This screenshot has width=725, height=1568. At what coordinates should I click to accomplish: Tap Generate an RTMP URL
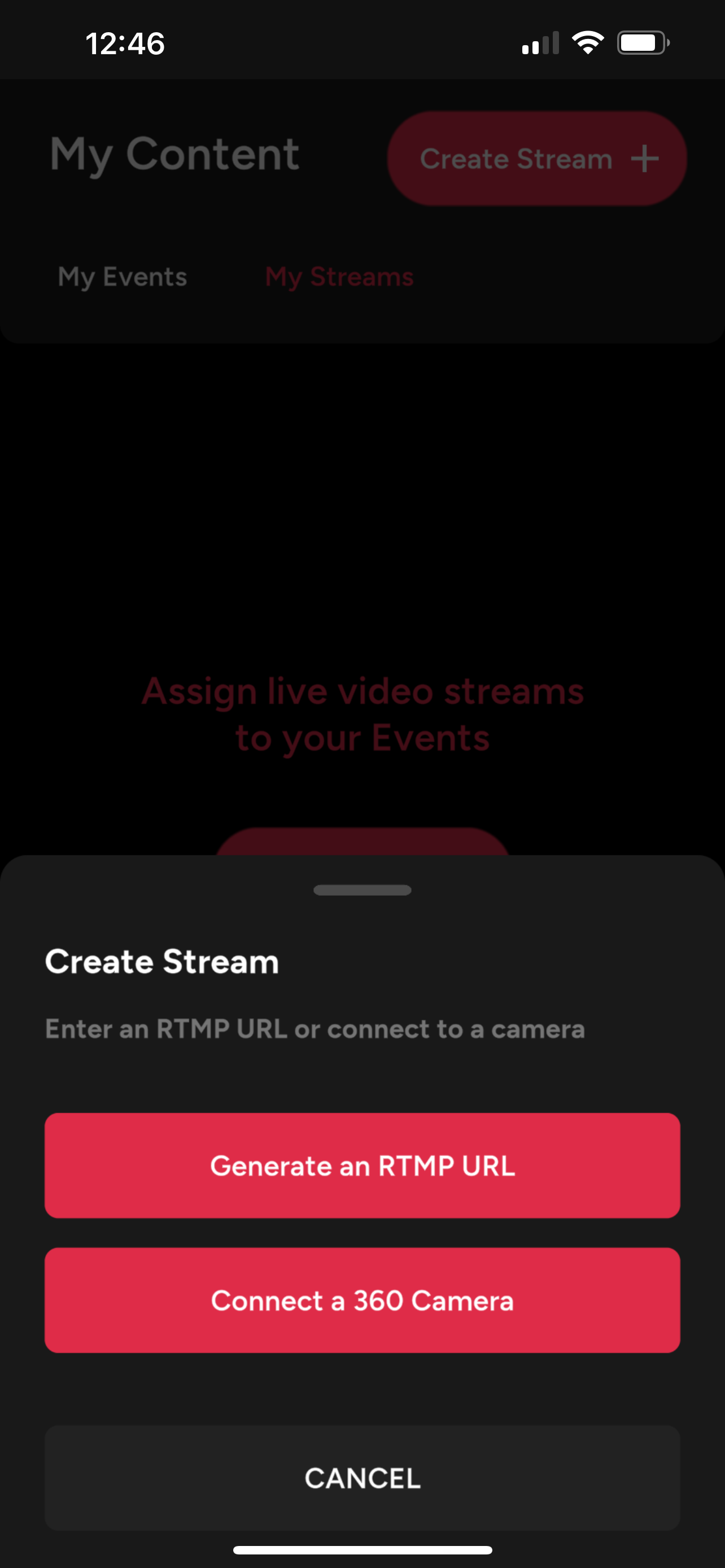pos(362,1166)
